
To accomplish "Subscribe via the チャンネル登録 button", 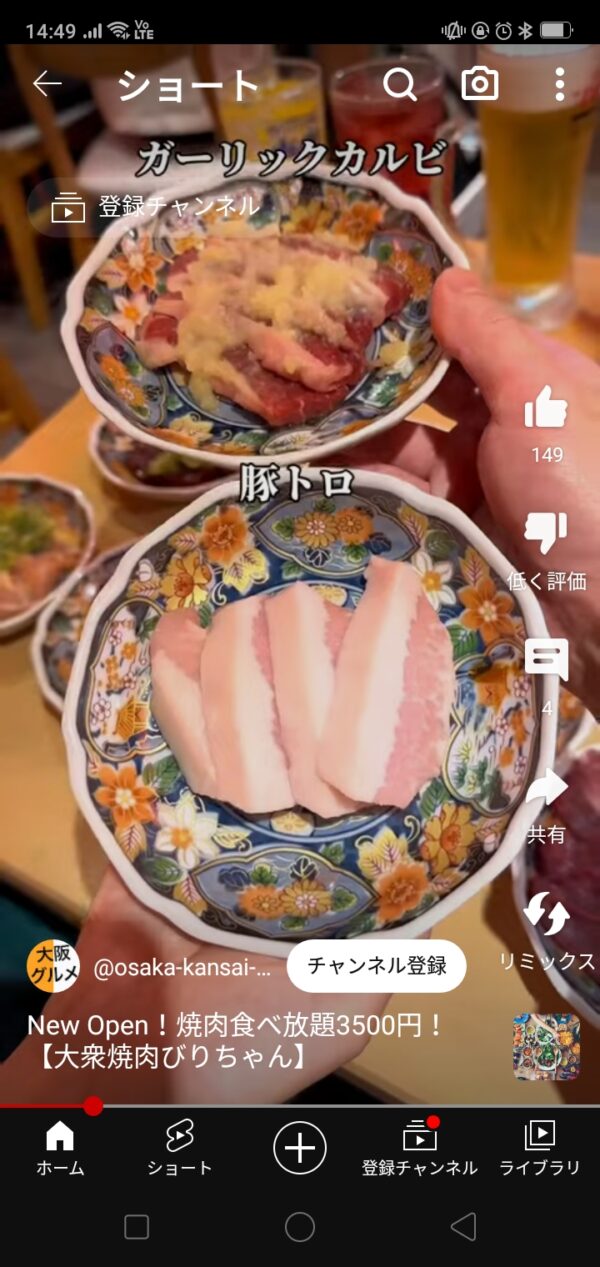I will [376, 966].
